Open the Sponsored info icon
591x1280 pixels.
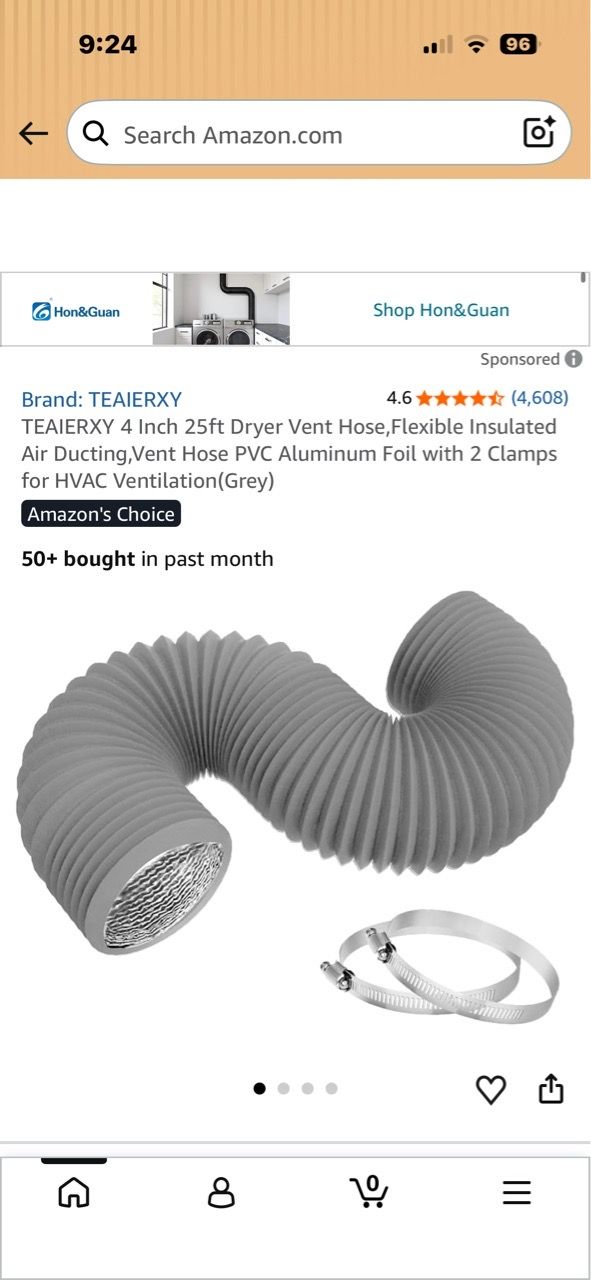(573, 359)
